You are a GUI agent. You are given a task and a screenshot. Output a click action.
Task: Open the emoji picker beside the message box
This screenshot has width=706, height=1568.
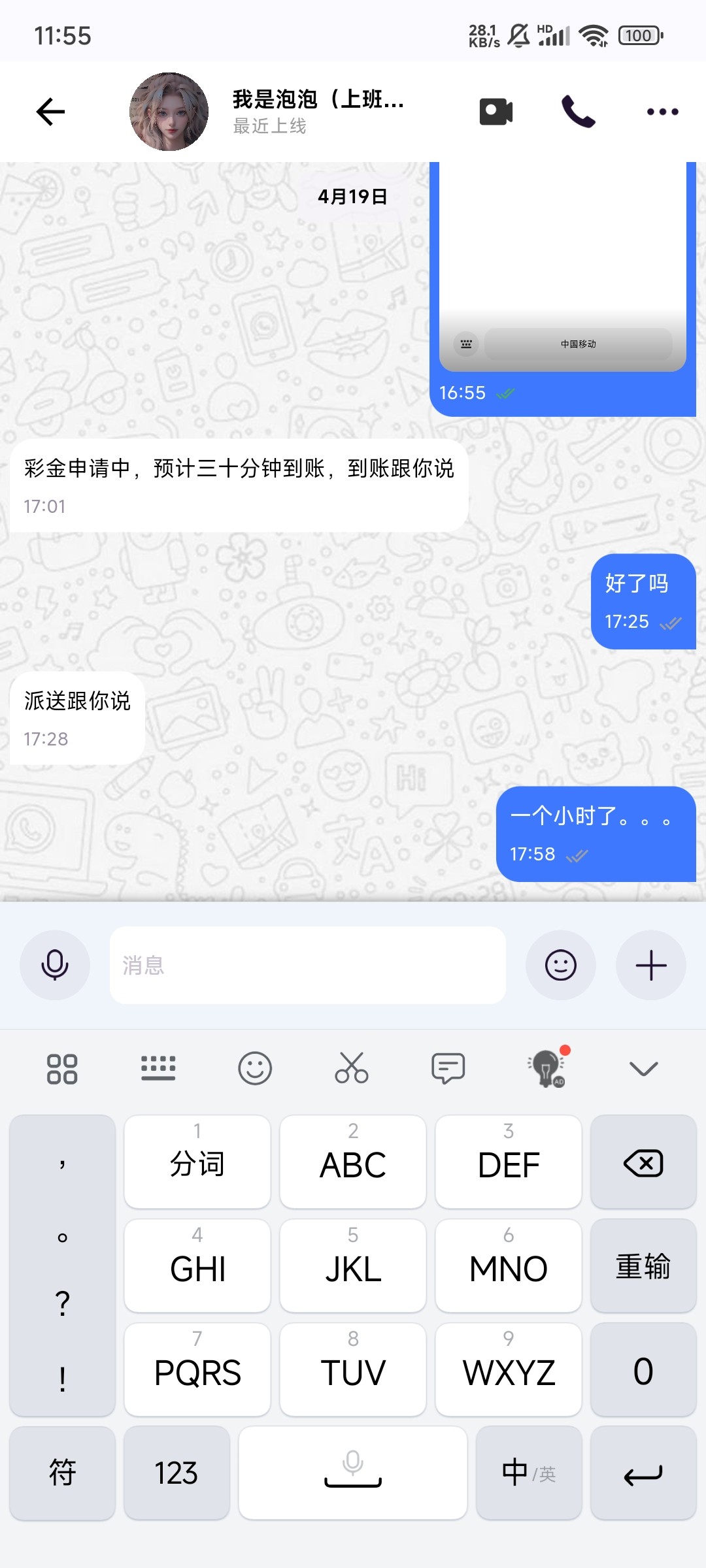coord(561,965)
